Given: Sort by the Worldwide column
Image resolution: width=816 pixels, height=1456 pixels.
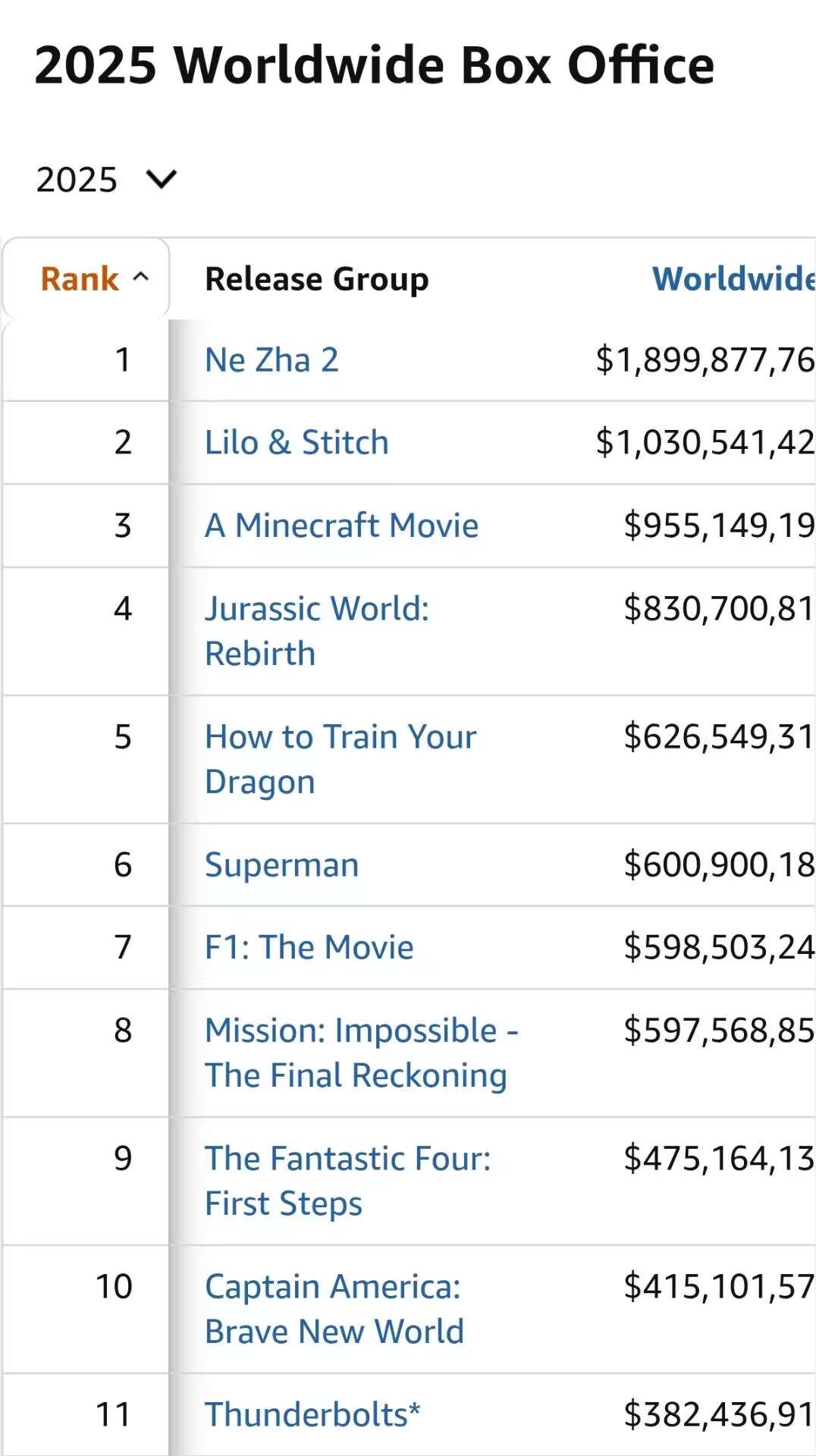Looking at the screenshot, I should (x=733, y=279).
